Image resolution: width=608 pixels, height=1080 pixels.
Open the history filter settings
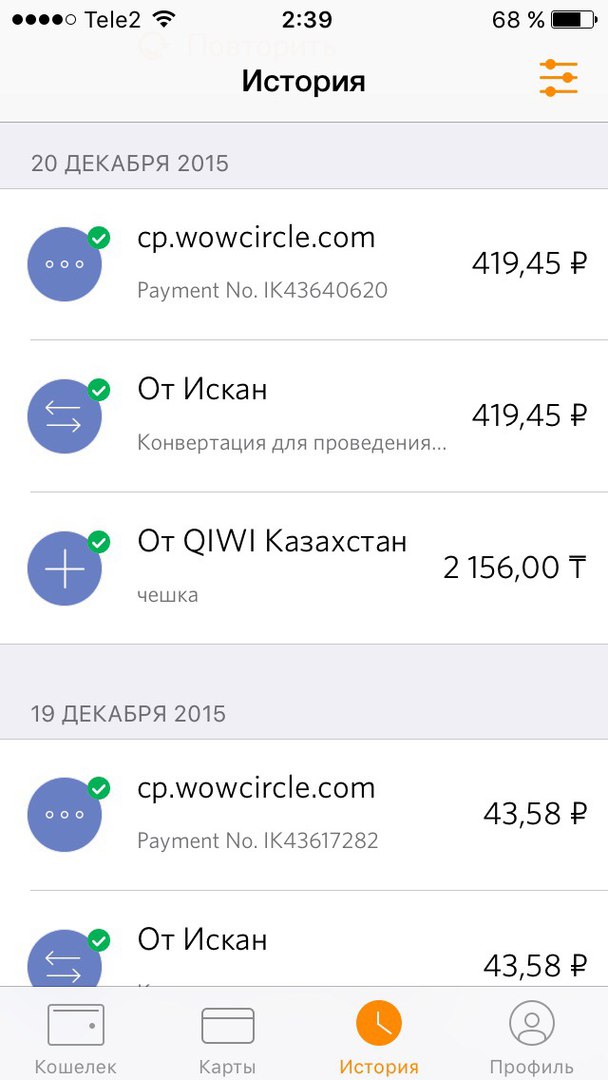[558, 79]
